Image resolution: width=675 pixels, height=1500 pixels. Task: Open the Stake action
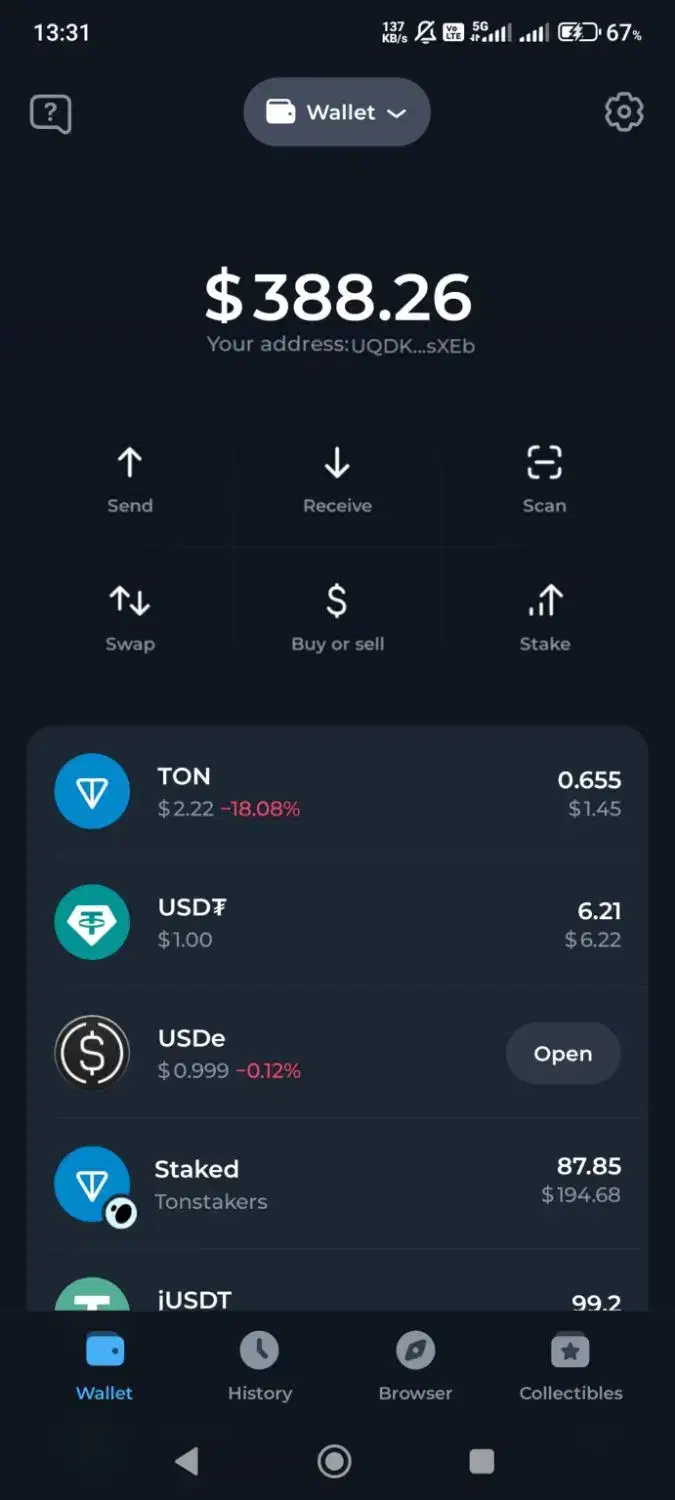point(544,617)
